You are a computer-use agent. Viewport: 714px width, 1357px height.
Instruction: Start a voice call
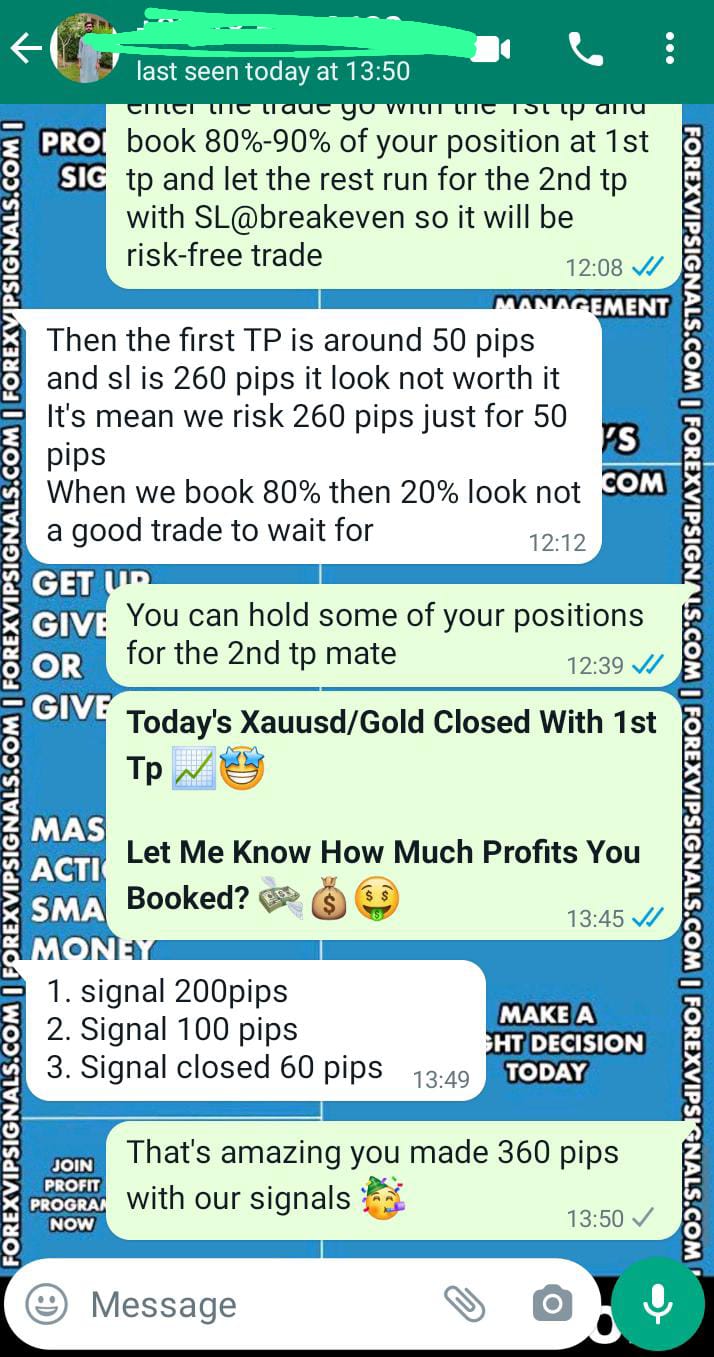click(x=585, y=48)
